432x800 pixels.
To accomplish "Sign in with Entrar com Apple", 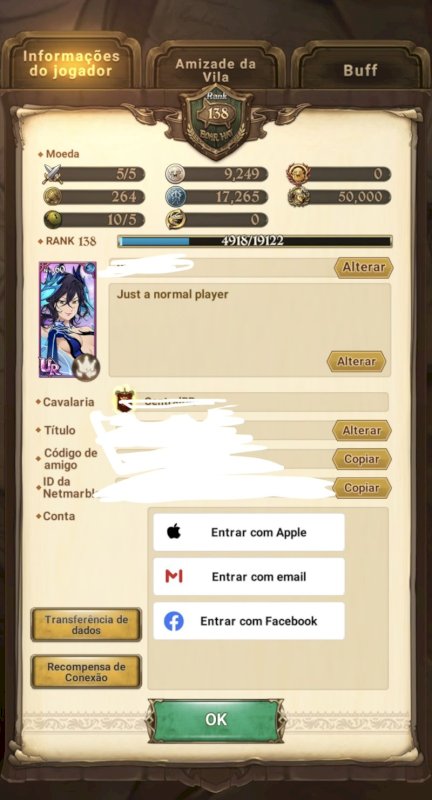I will 249,532.
